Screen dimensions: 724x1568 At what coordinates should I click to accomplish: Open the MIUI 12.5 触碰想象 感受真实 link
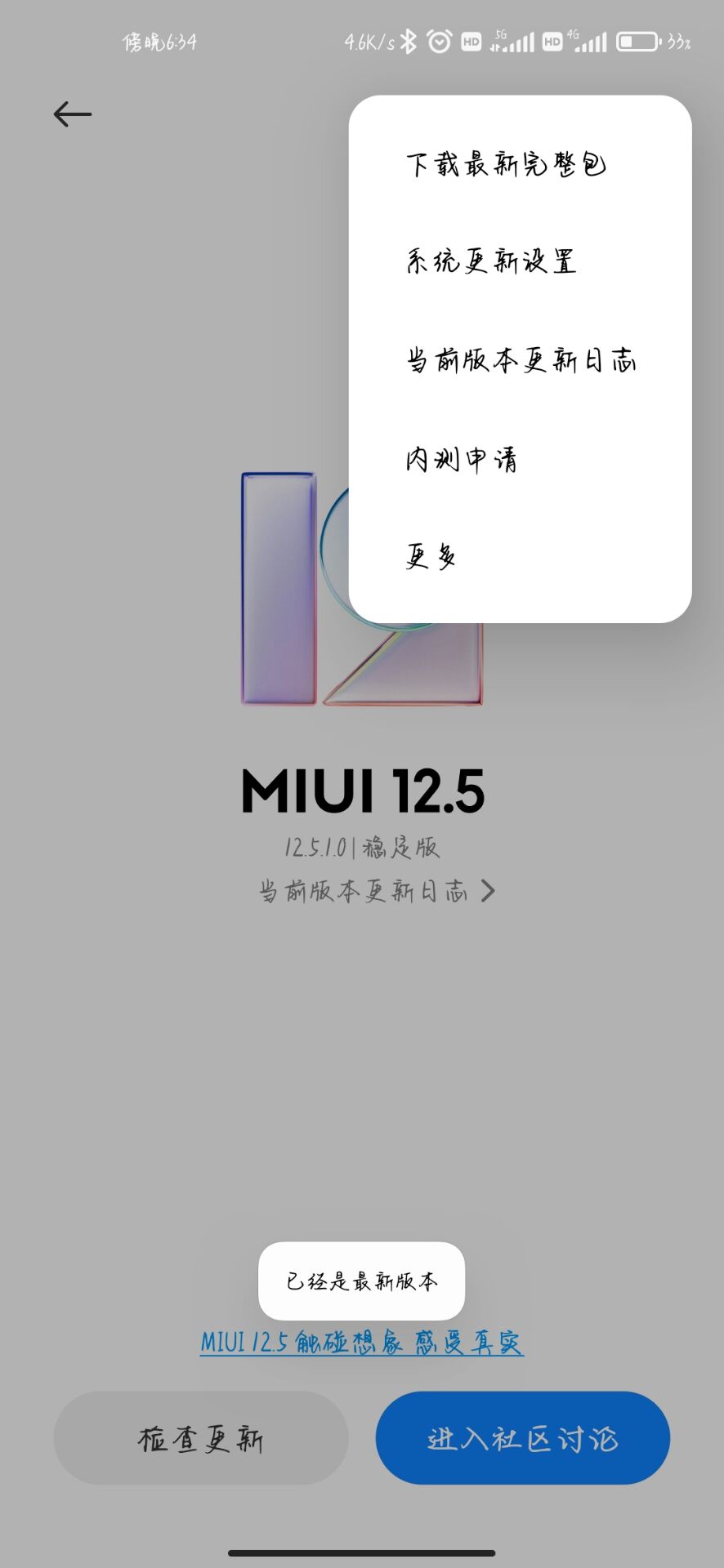(362, 1342)
